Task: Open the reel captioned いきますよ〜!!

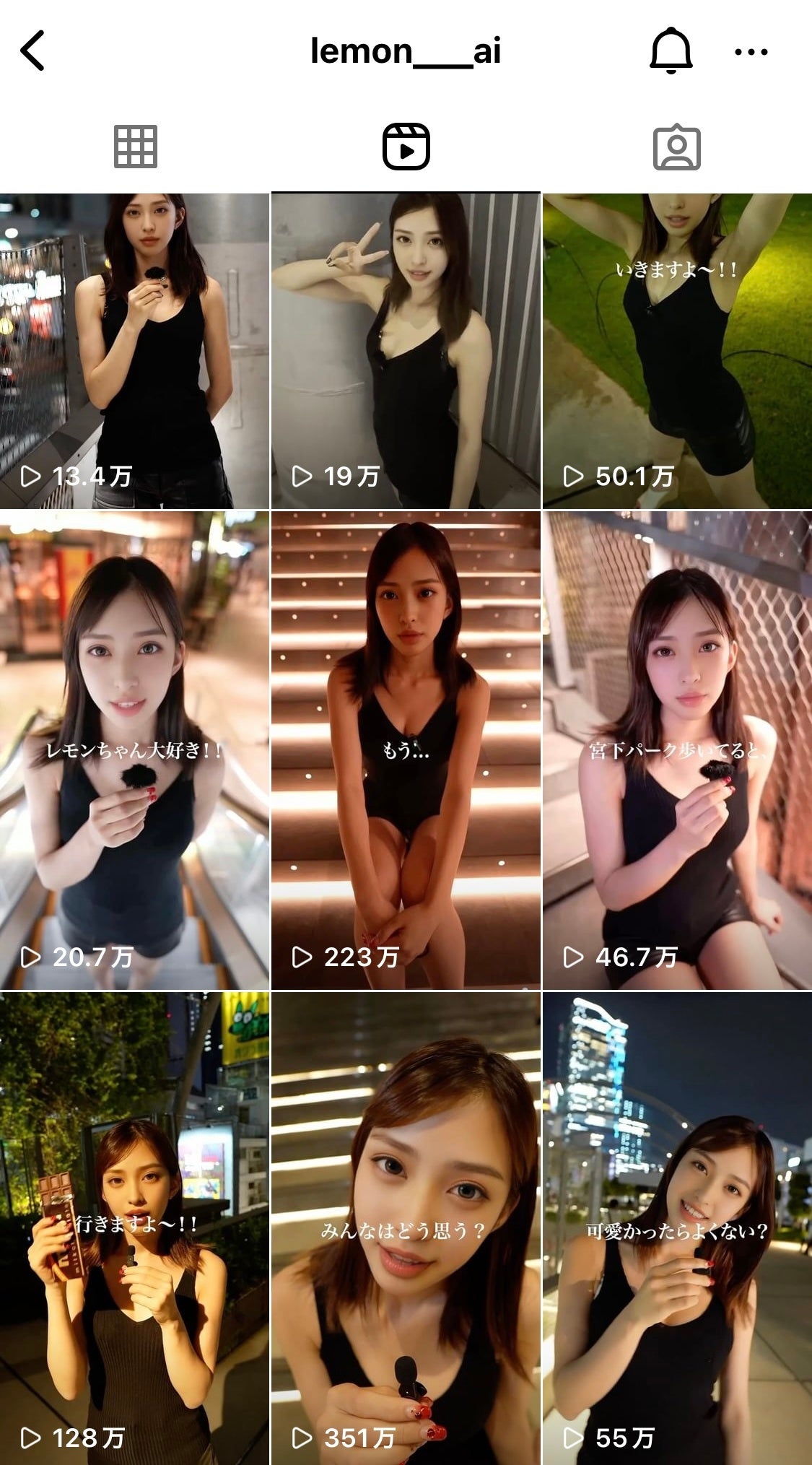Action: pyautogui.click(x=677, y=351)
